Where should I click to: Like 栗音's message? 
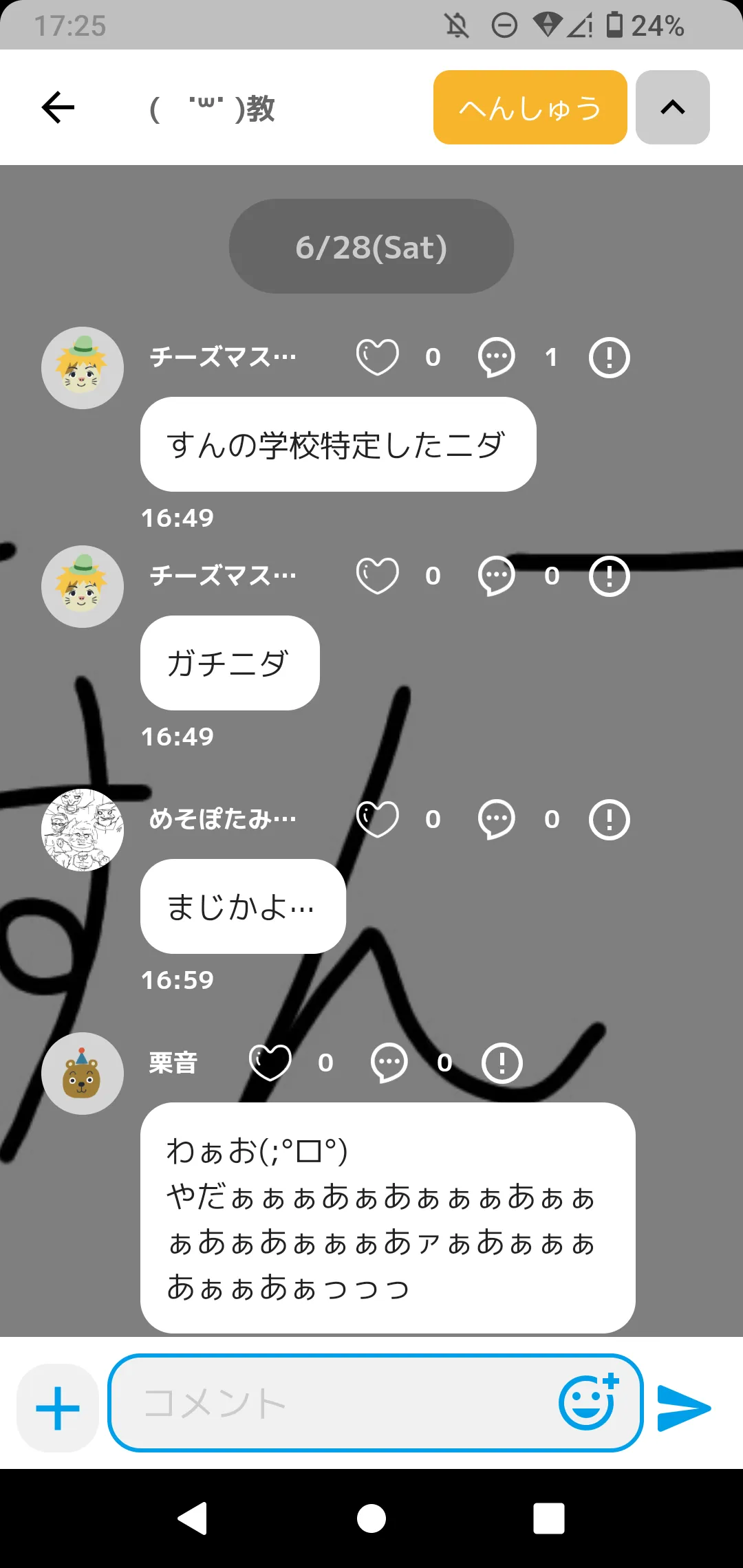(x=270, y=1063)
